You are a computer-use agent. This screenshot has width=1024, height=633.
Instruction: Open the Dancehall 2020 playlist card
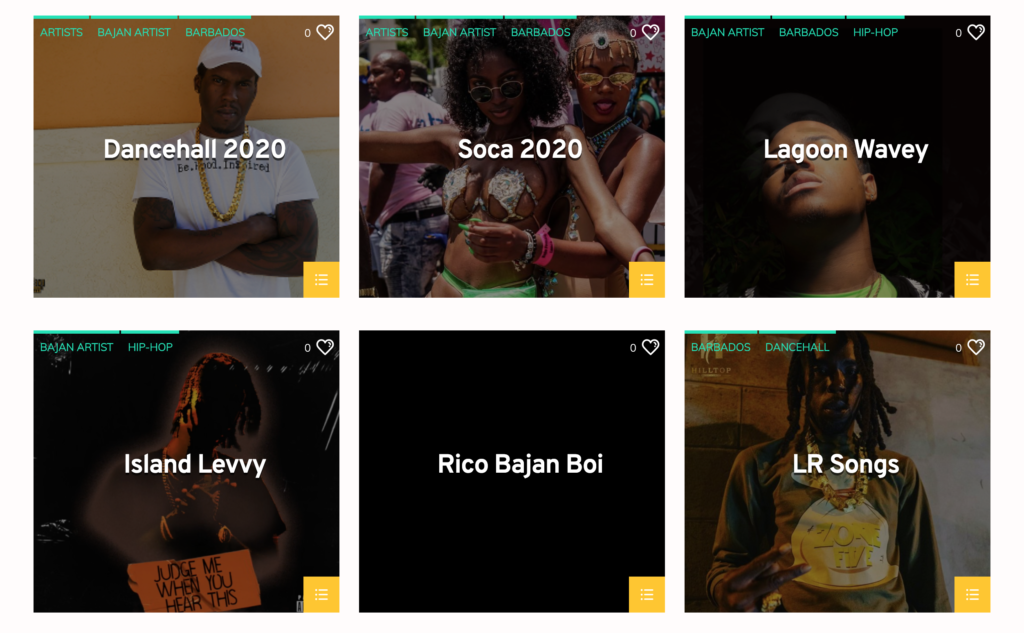pos(194,150)
